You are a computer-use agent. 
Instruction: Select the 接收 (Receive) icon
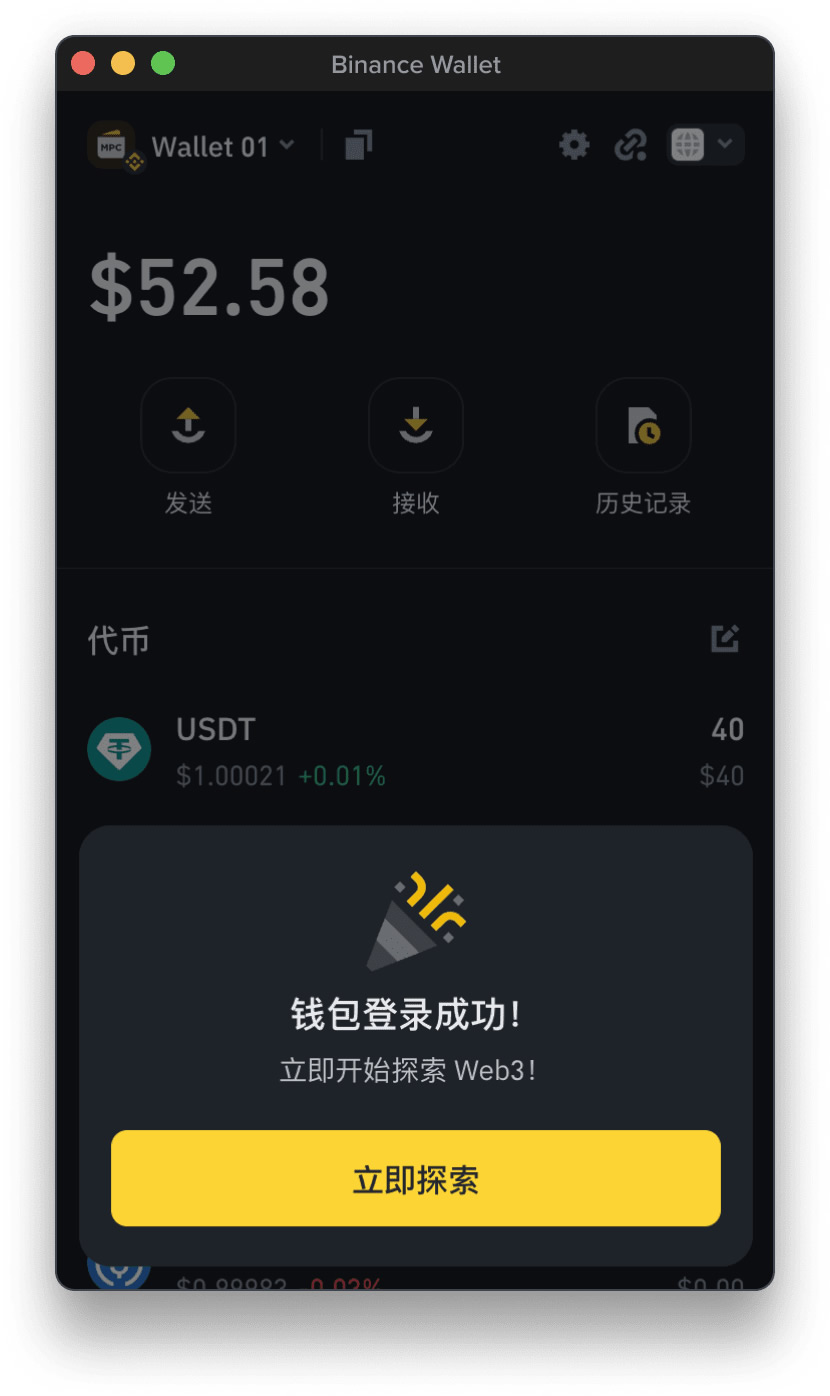coord(415,425)
